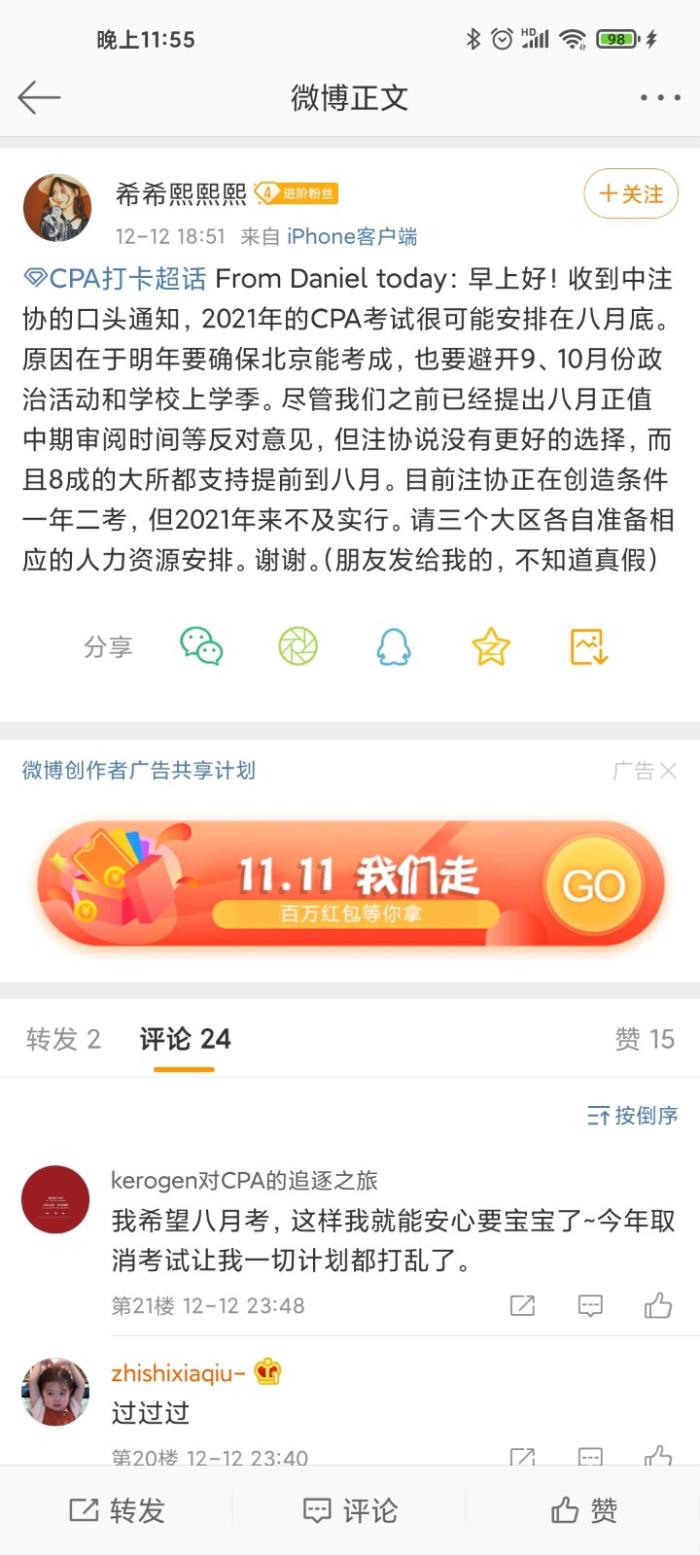Screen dimensions: 700x1555
Task: Open the three-dot overflow menu
Action: pos(660,98)
